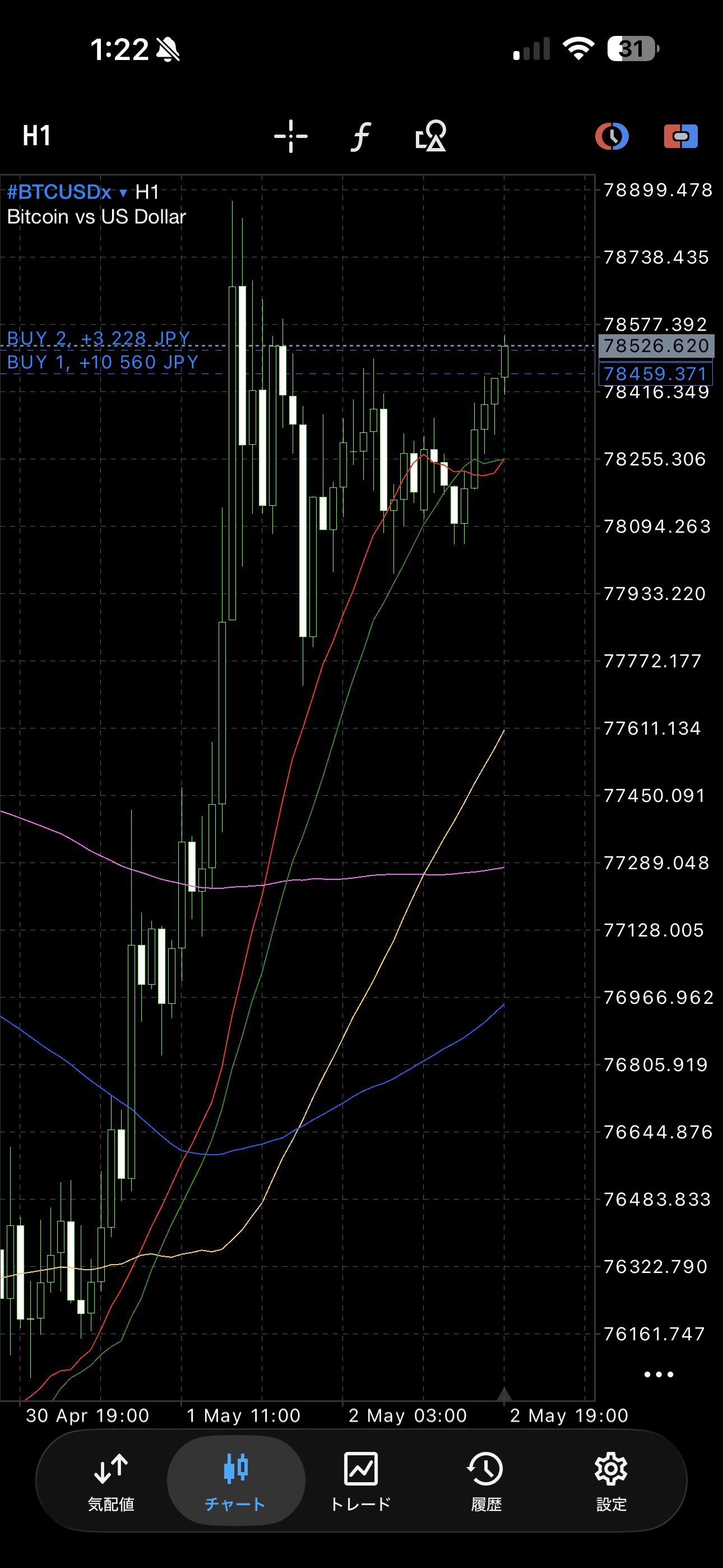Open the indicators function menu
This screenshot has width=723, height=1568.
click(x=361, y=136)
